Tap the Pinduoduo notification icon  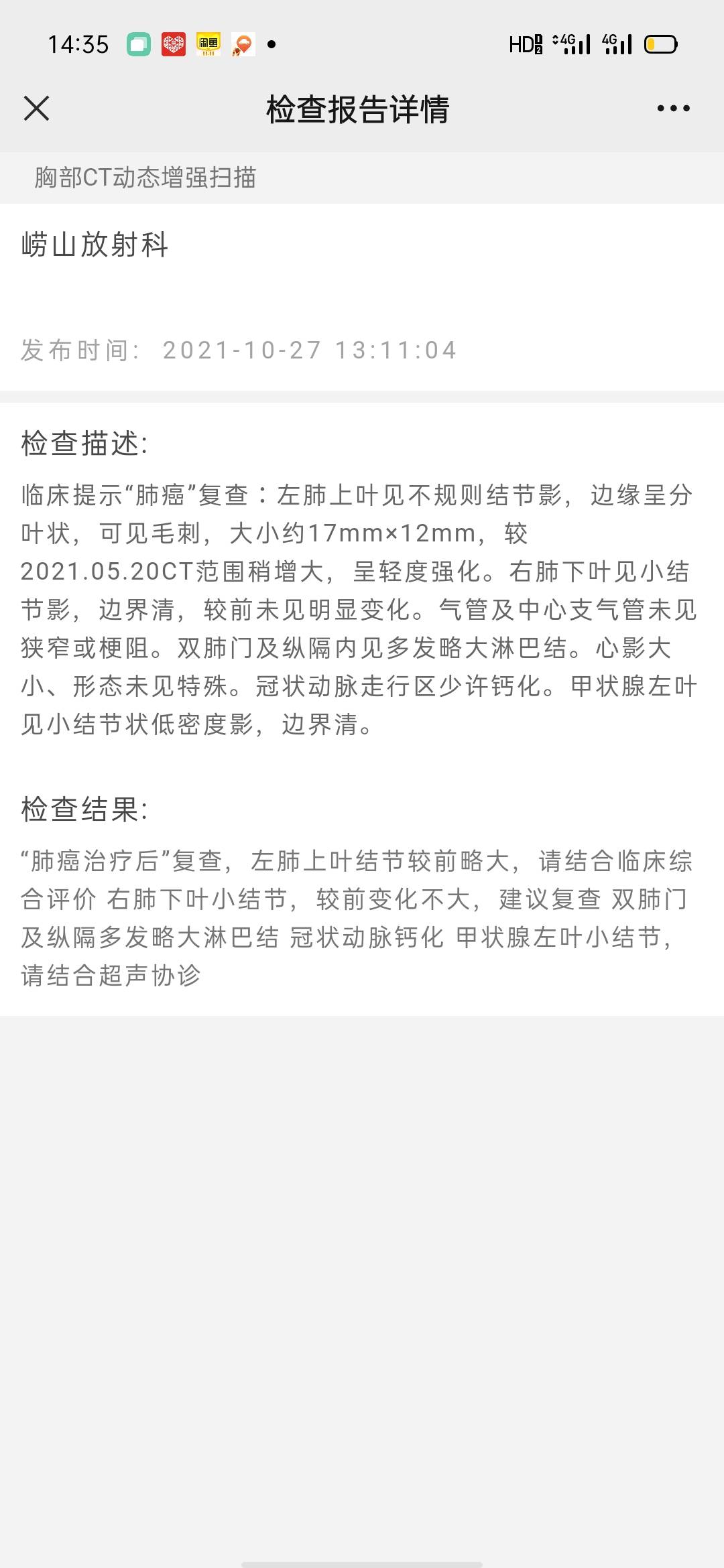click(174, 44)
